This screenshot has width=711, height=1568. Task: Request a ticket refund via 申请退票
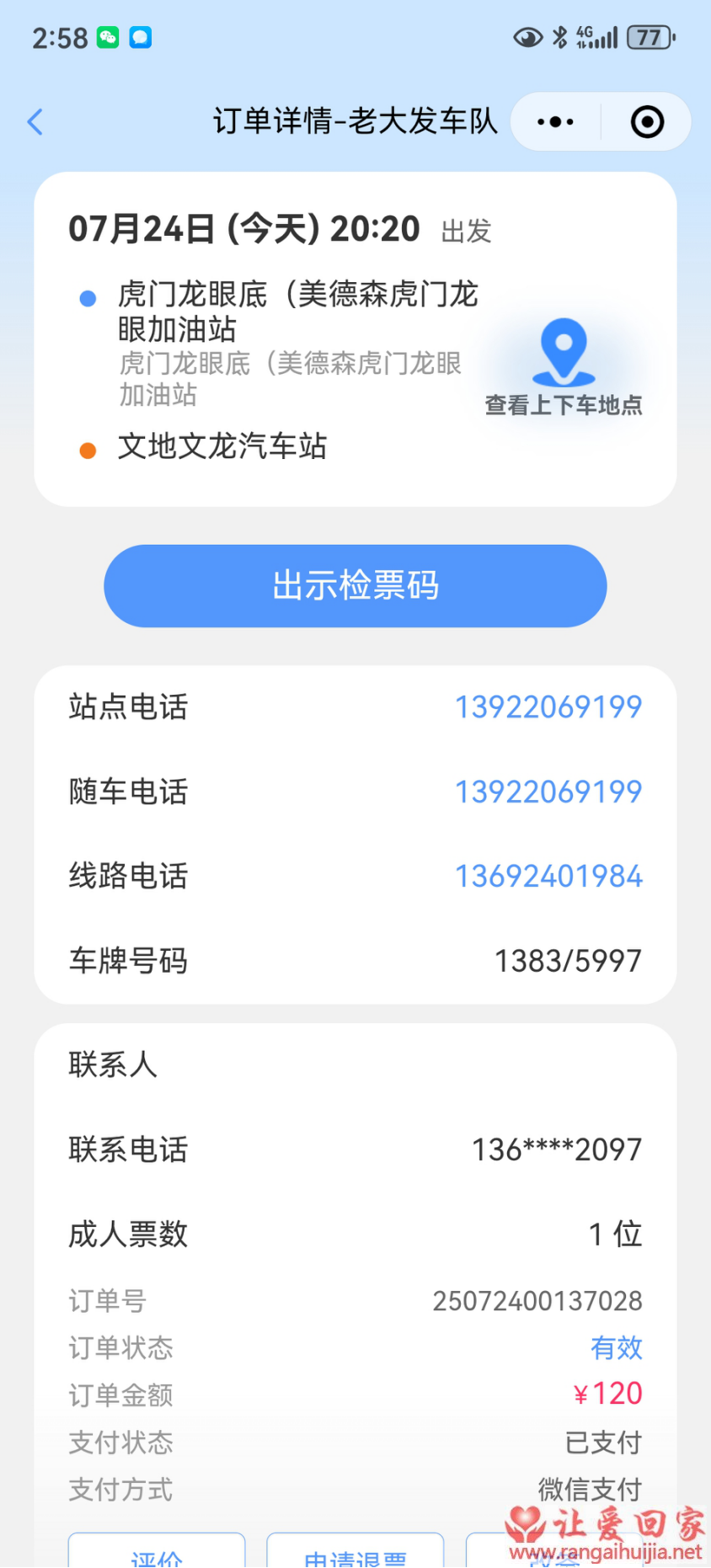pyautogui.click(x=355, y=1554)
